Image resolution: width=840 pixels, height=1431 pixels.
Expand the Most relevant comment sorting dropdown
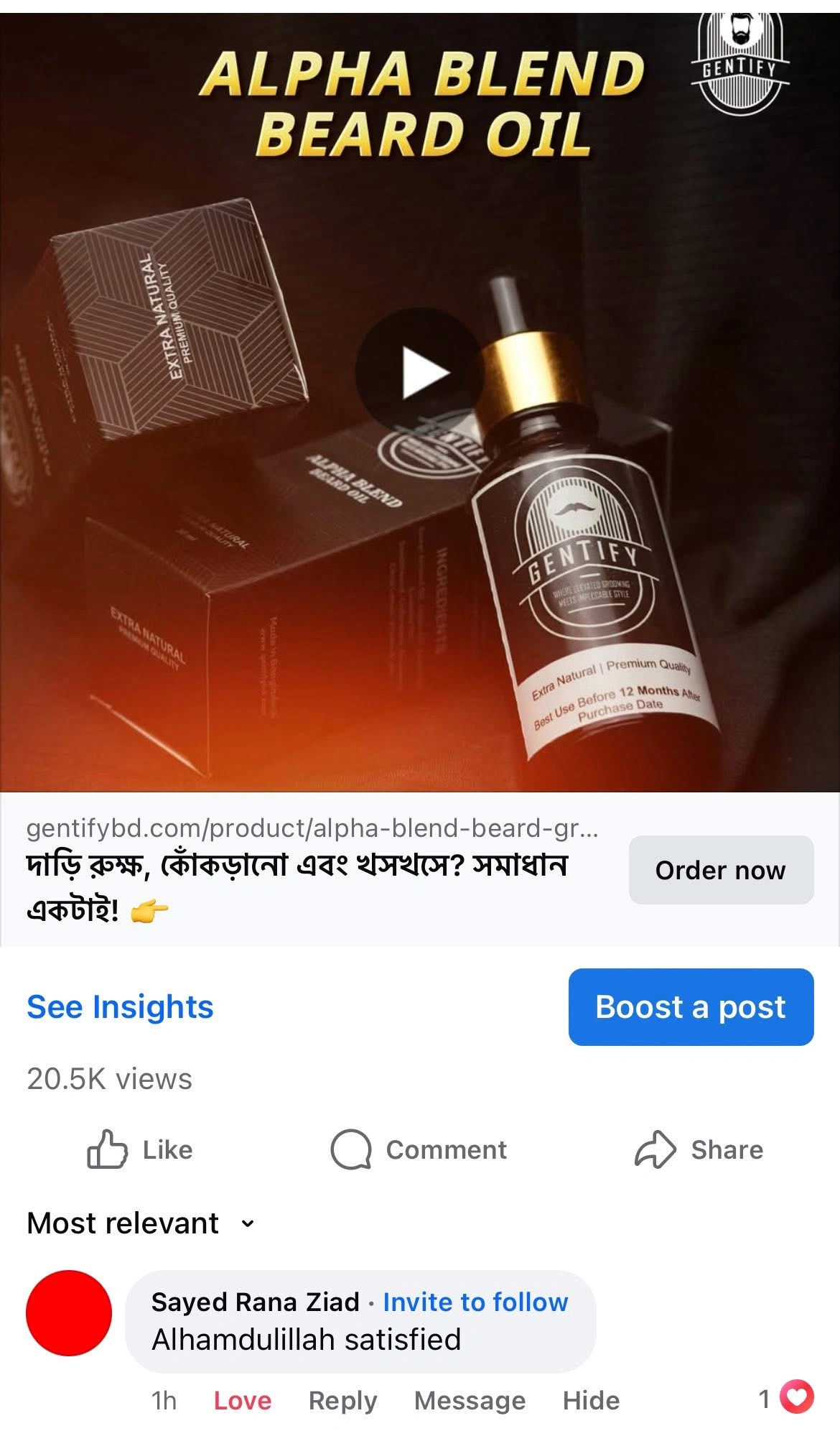(x=141, y=1223)
